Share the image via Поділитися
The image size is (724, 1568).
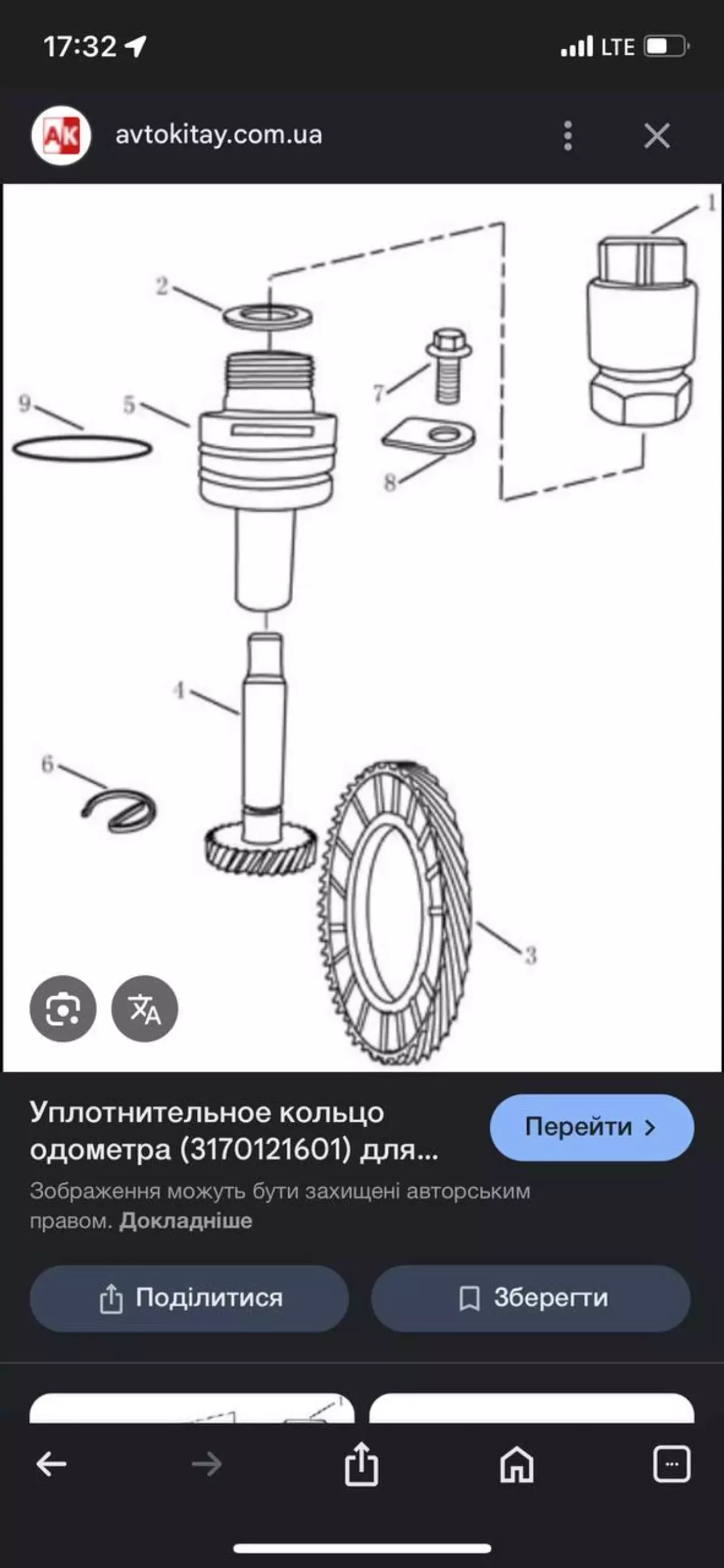click(189, 1298)
